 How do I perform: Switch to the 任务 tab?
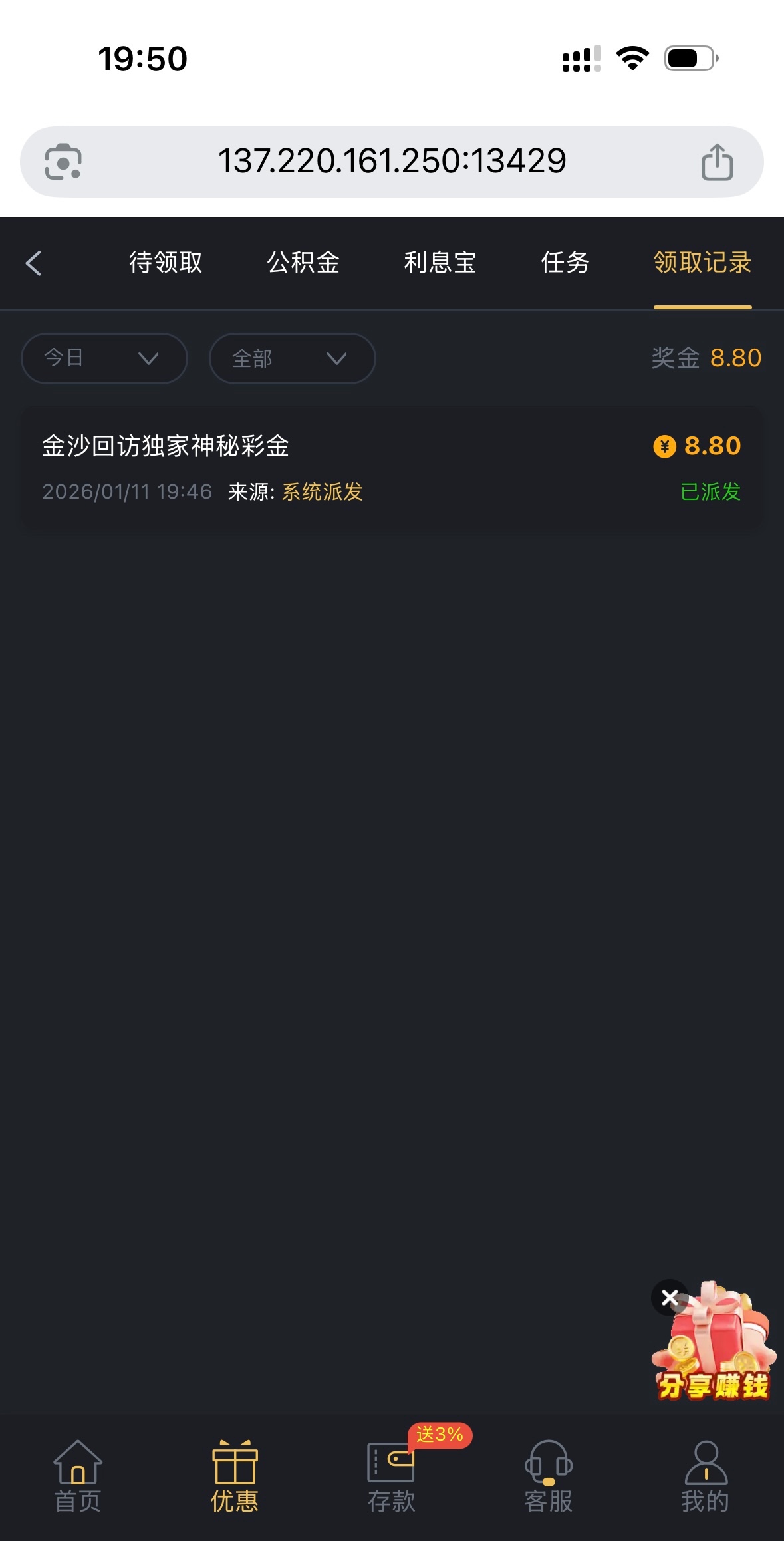[x=565, y=263]
